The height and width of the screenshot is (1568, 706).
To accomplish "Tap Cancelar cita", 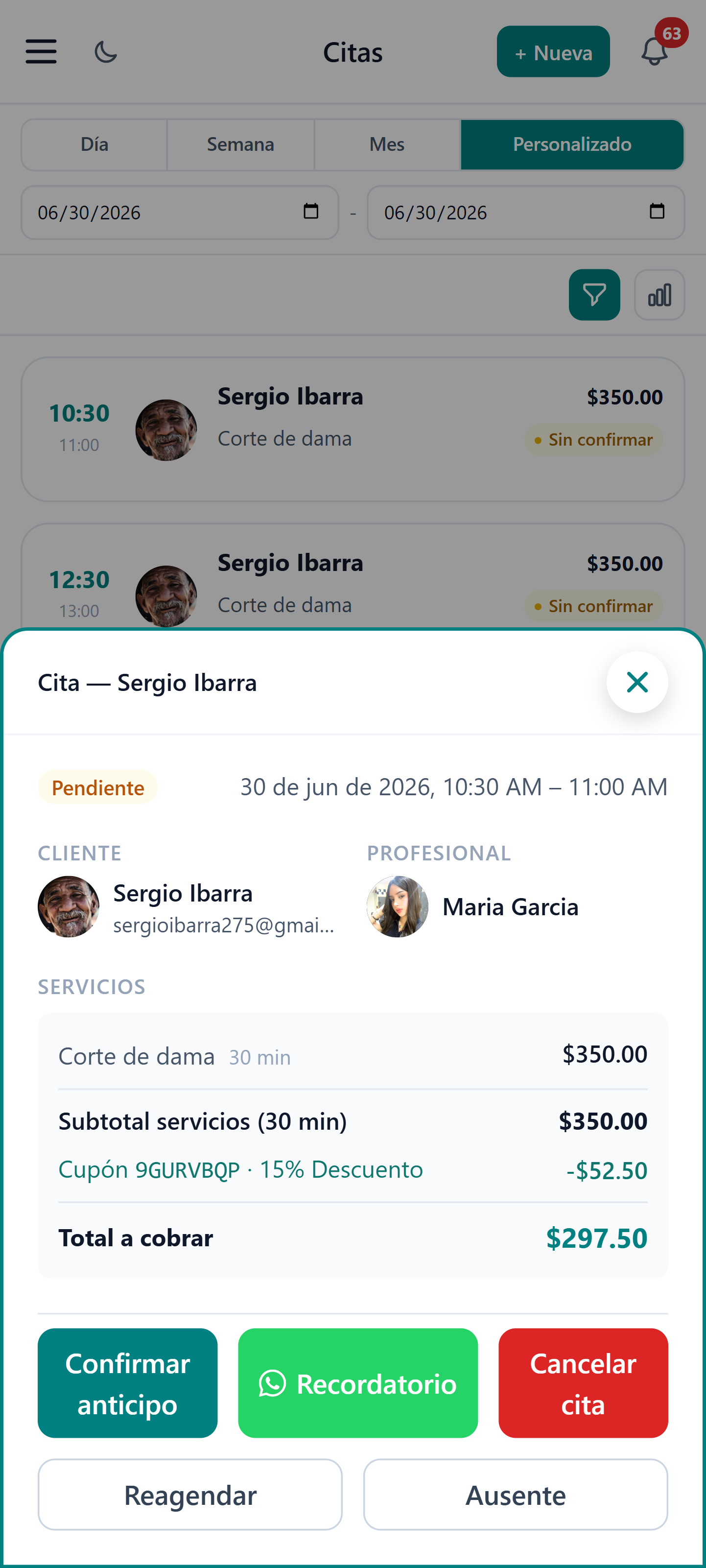I will point(583,1383).
